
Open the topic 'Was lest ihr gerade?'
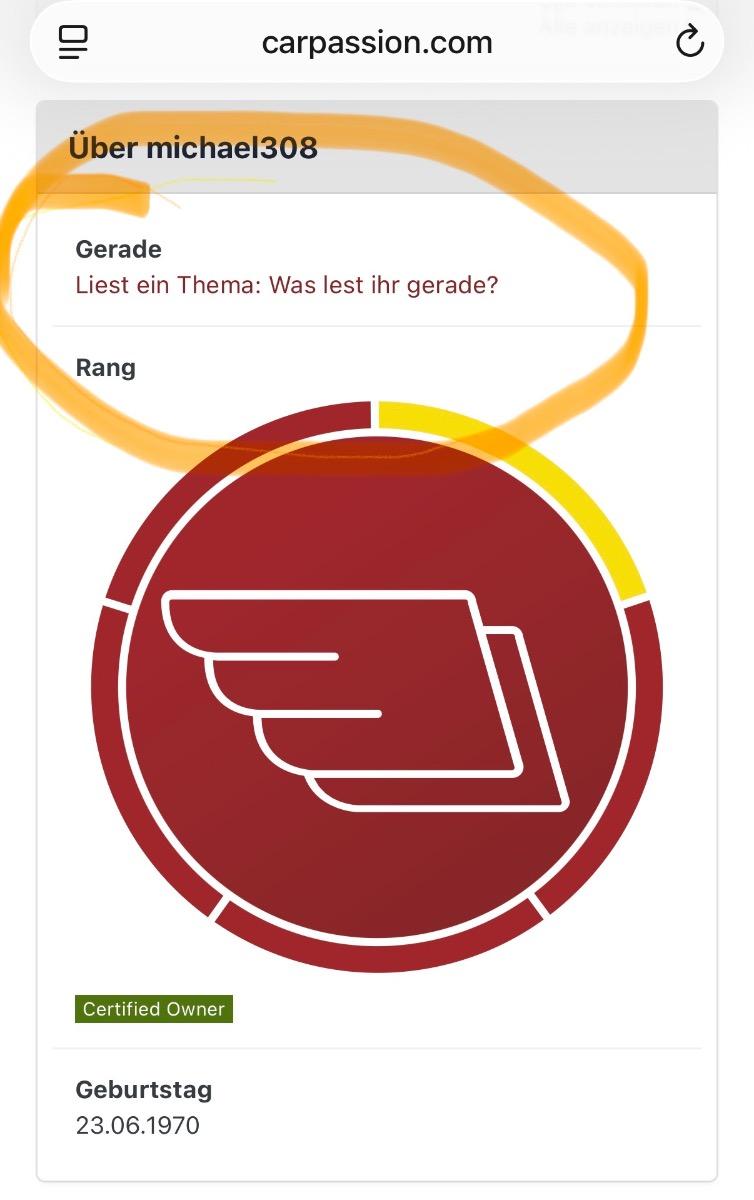point(286,285)
